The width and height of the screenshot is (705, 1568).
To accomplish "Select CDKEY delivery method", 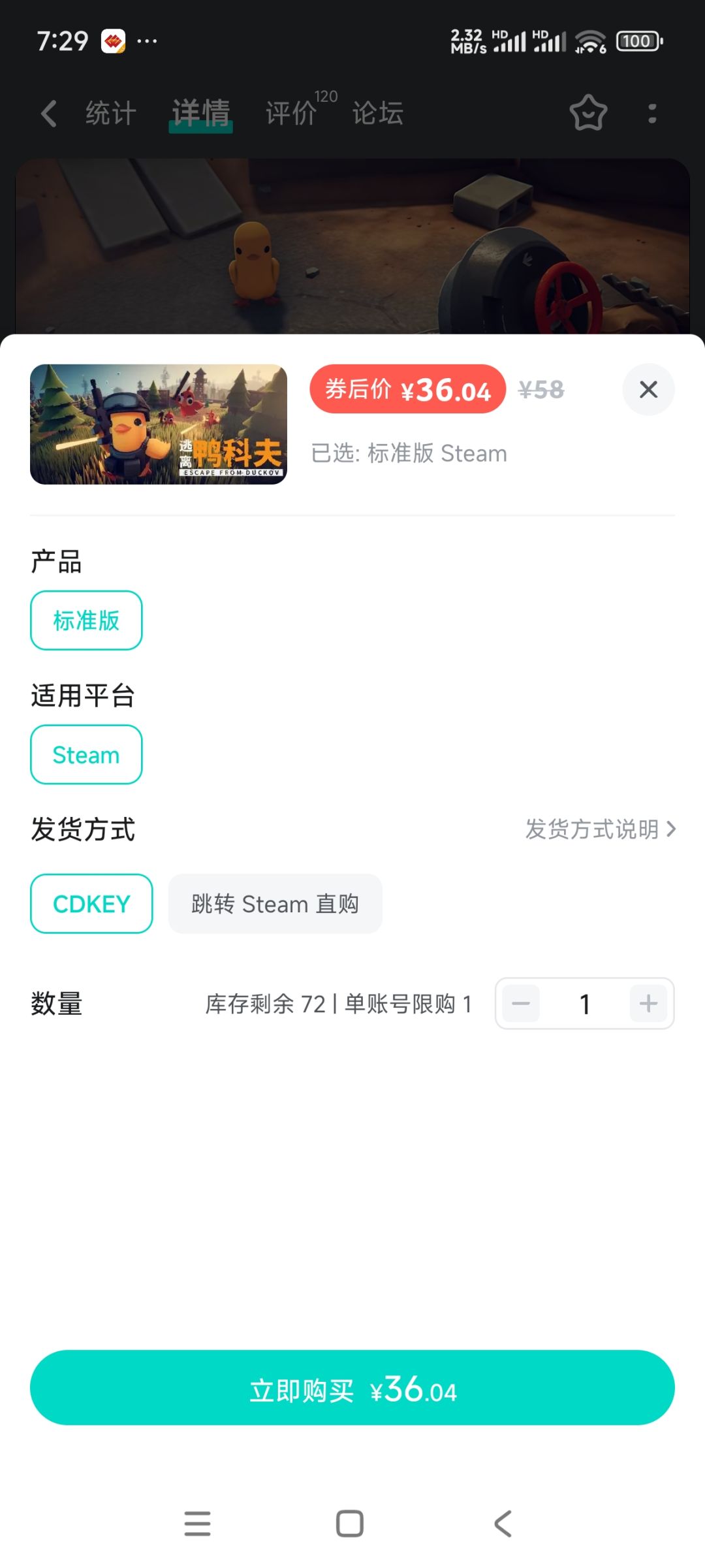I will point(91,904).
